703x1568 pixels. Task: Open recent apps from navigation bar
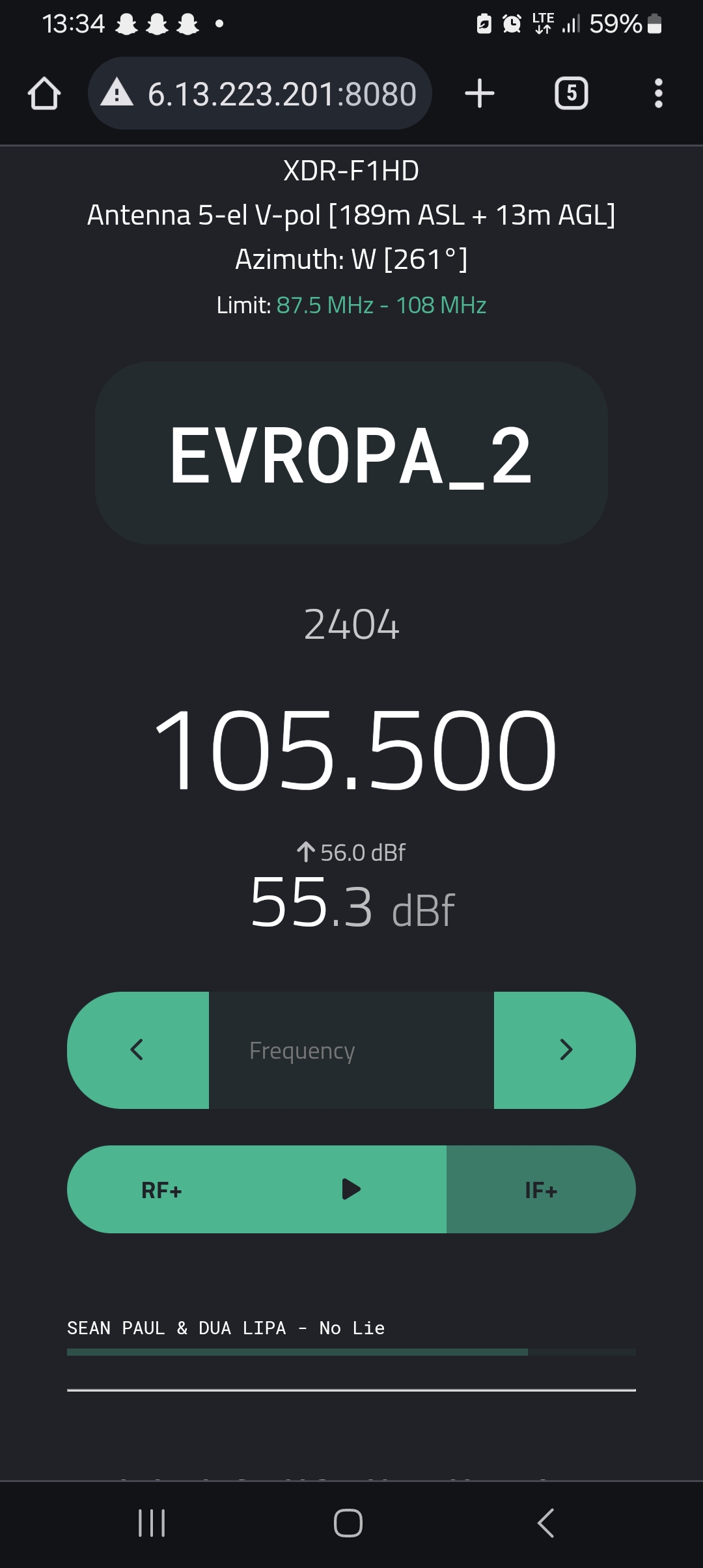tap(152, 1523)
